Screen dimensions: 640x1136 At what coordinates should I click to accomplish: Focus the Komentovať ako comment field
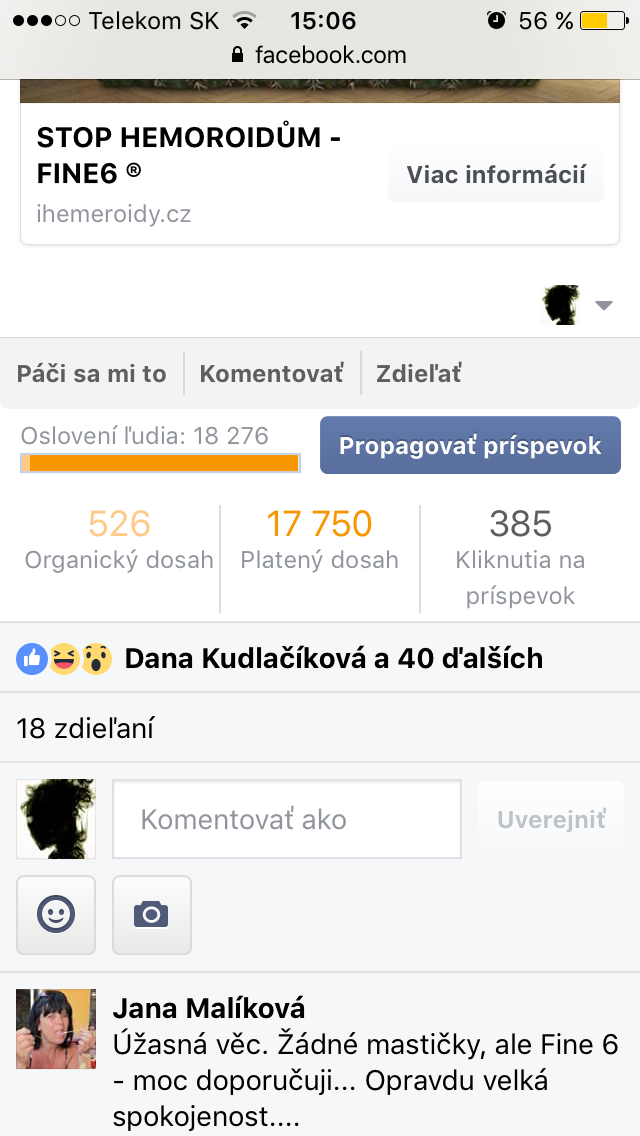click(287, 820)
